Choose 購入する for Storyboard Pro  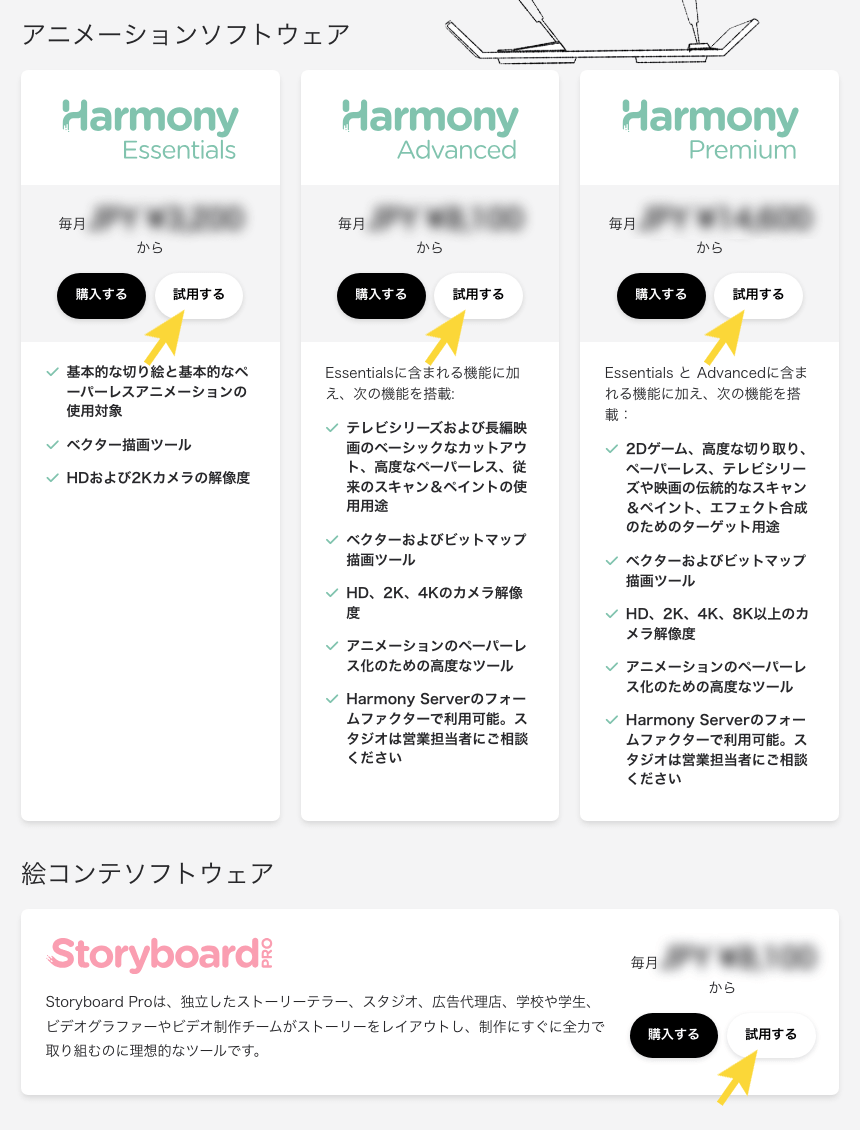click(x=674, y=1035)
